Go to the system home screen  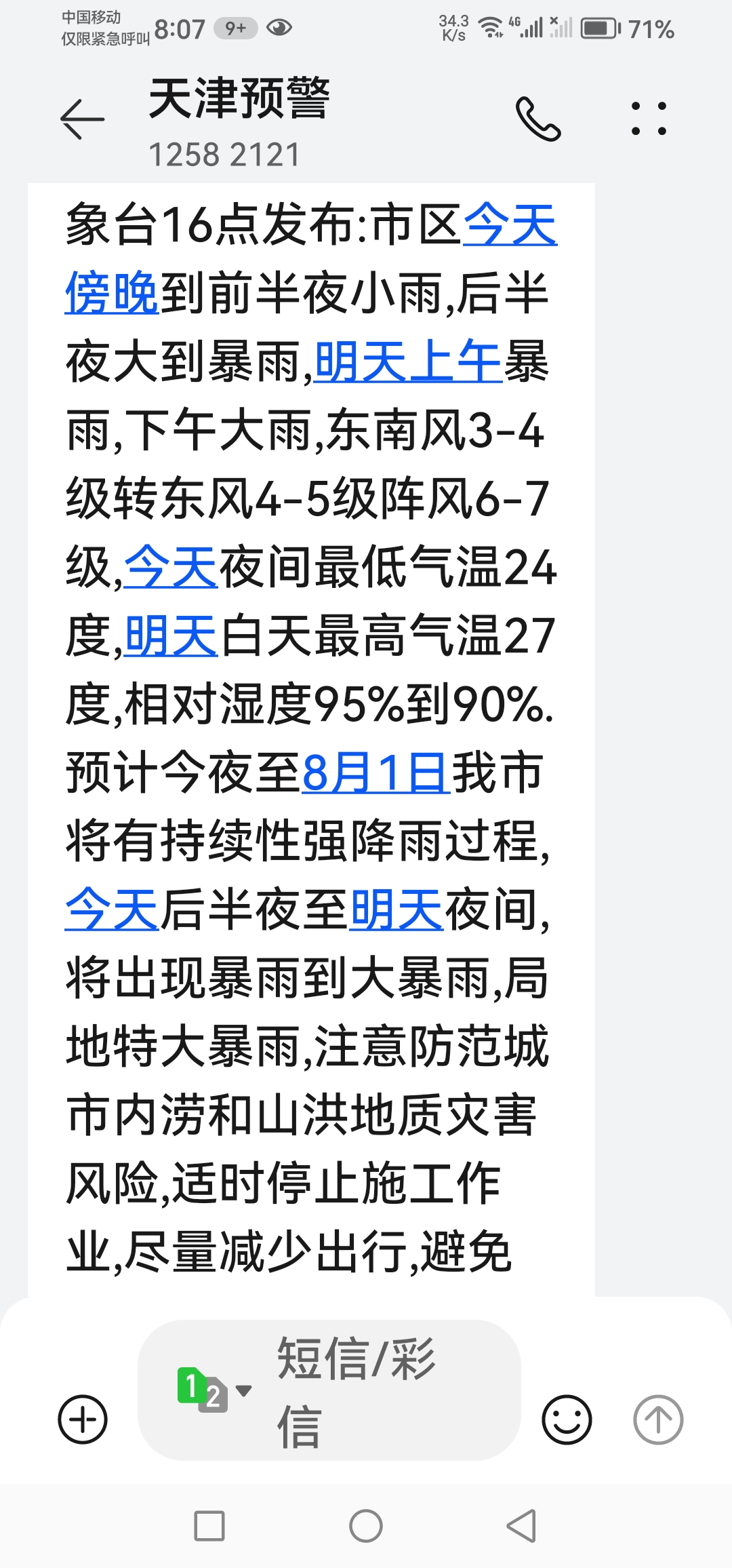366,1527
